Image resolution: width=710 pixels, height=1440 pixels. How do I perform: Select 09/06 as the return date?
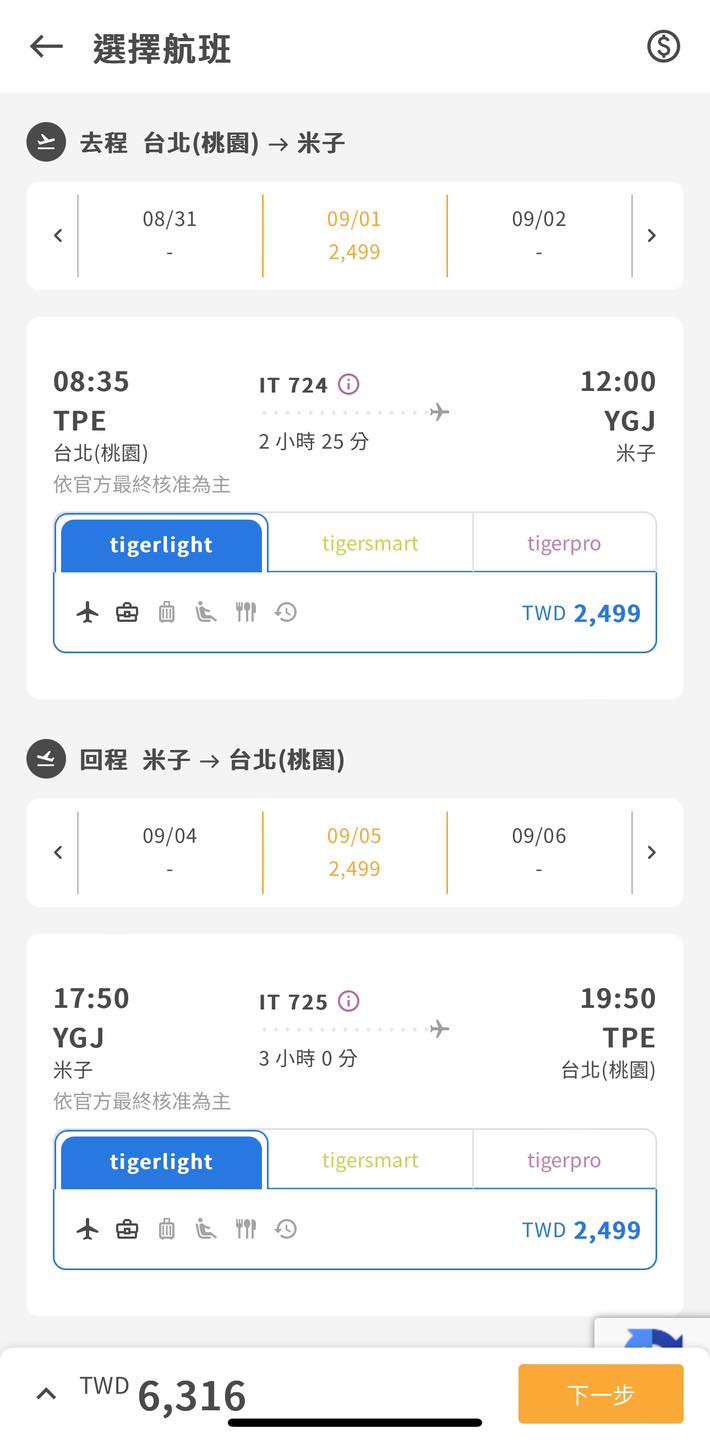[539, 853]
